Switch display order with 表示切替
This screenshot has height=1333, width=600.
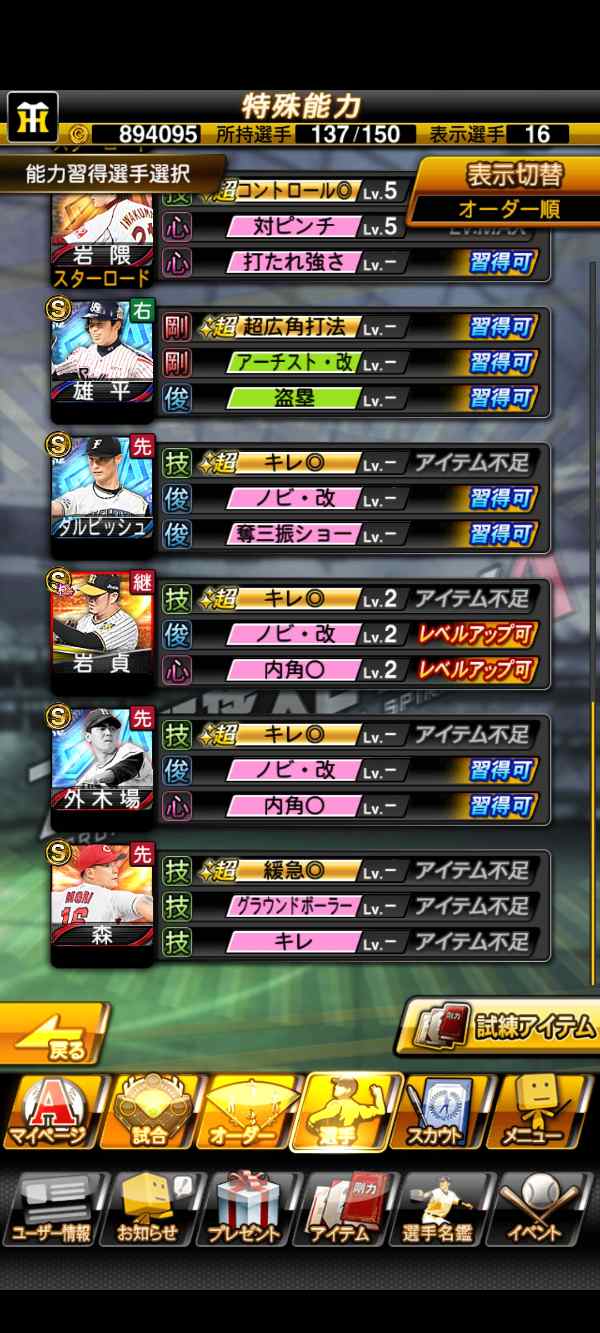[x=510, y=176]
